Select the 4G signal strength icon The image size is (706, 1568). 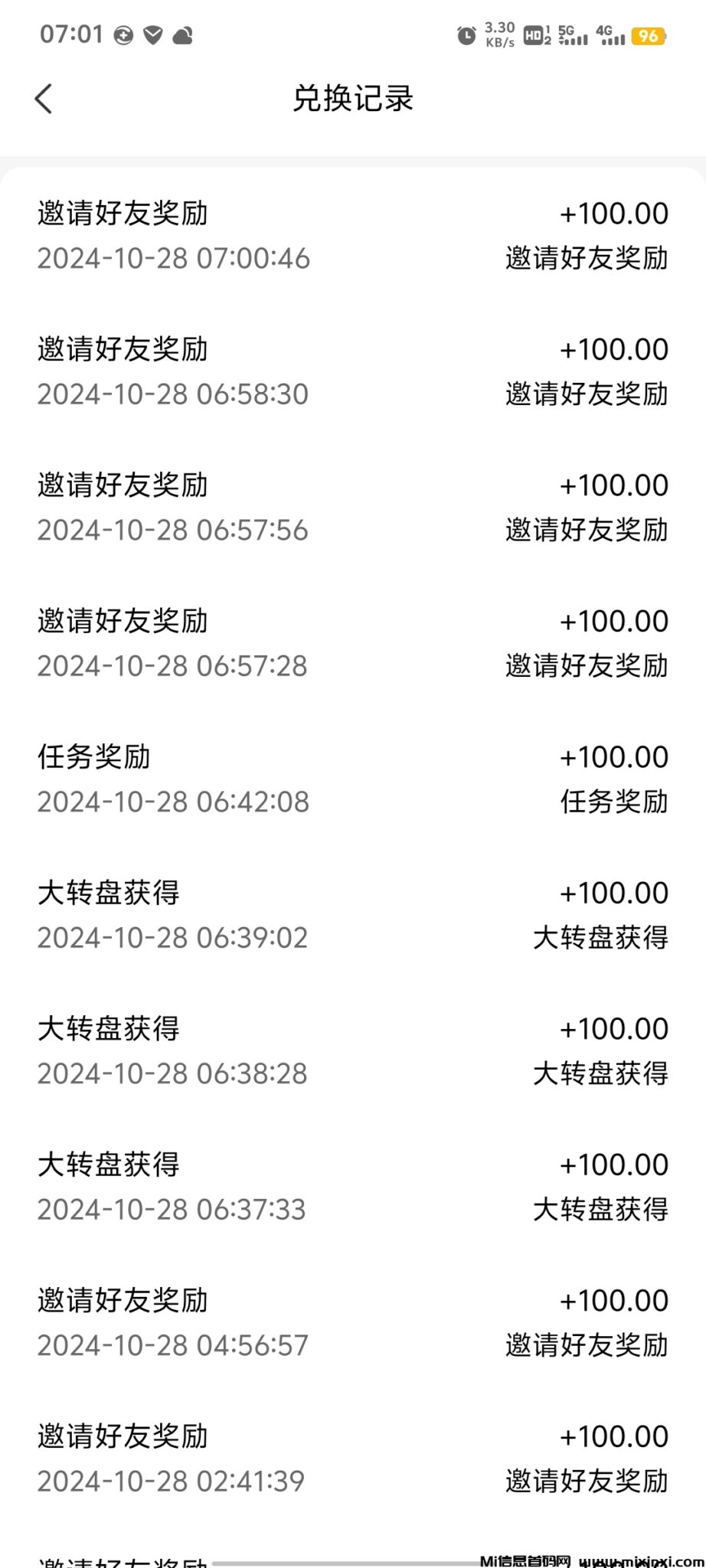(x=613, y=35)
